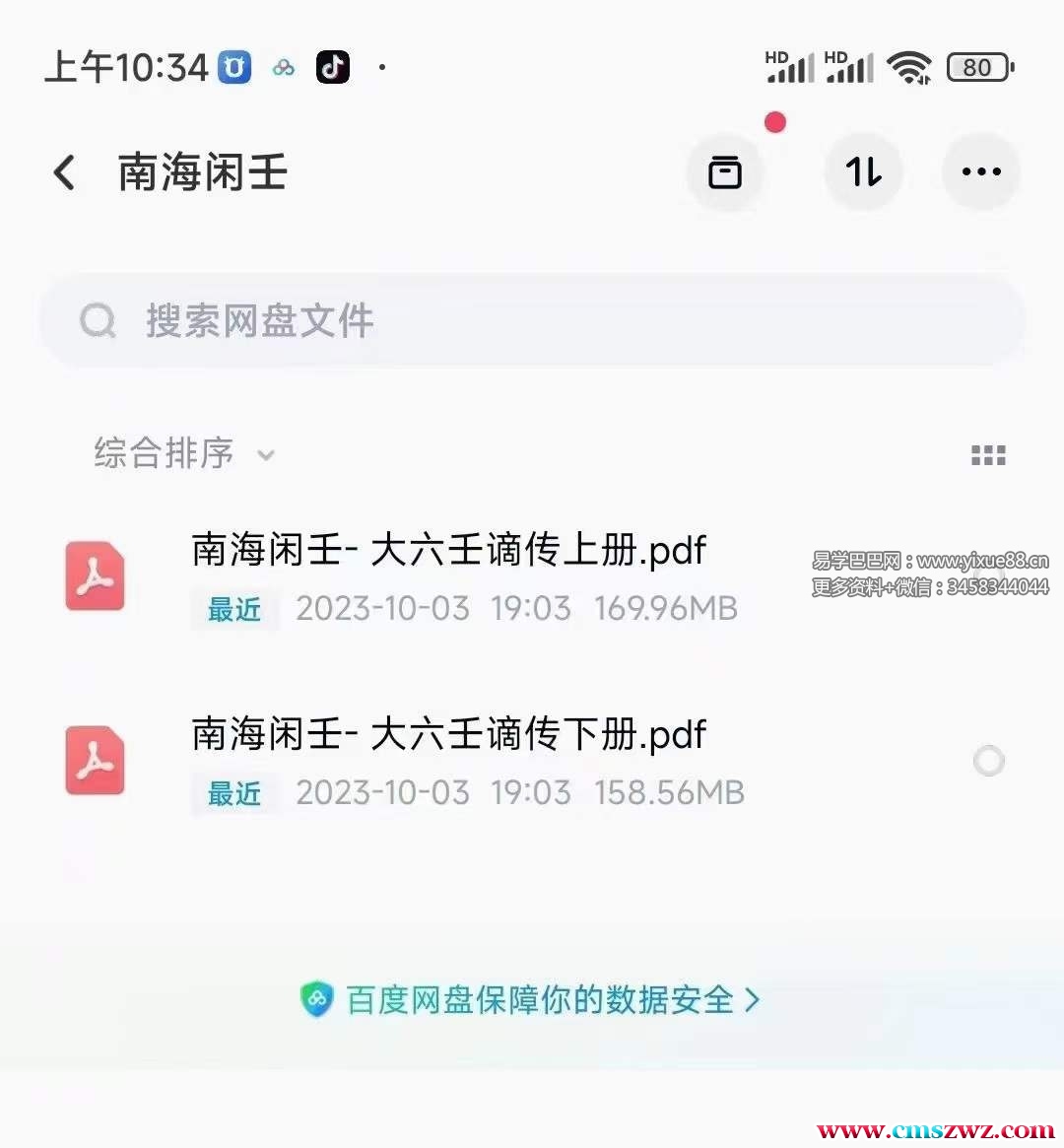The height and width of the screenshot is (1148, 1064).
Task: Go back from 南海闲壬 folder
Action: (65, 172)
